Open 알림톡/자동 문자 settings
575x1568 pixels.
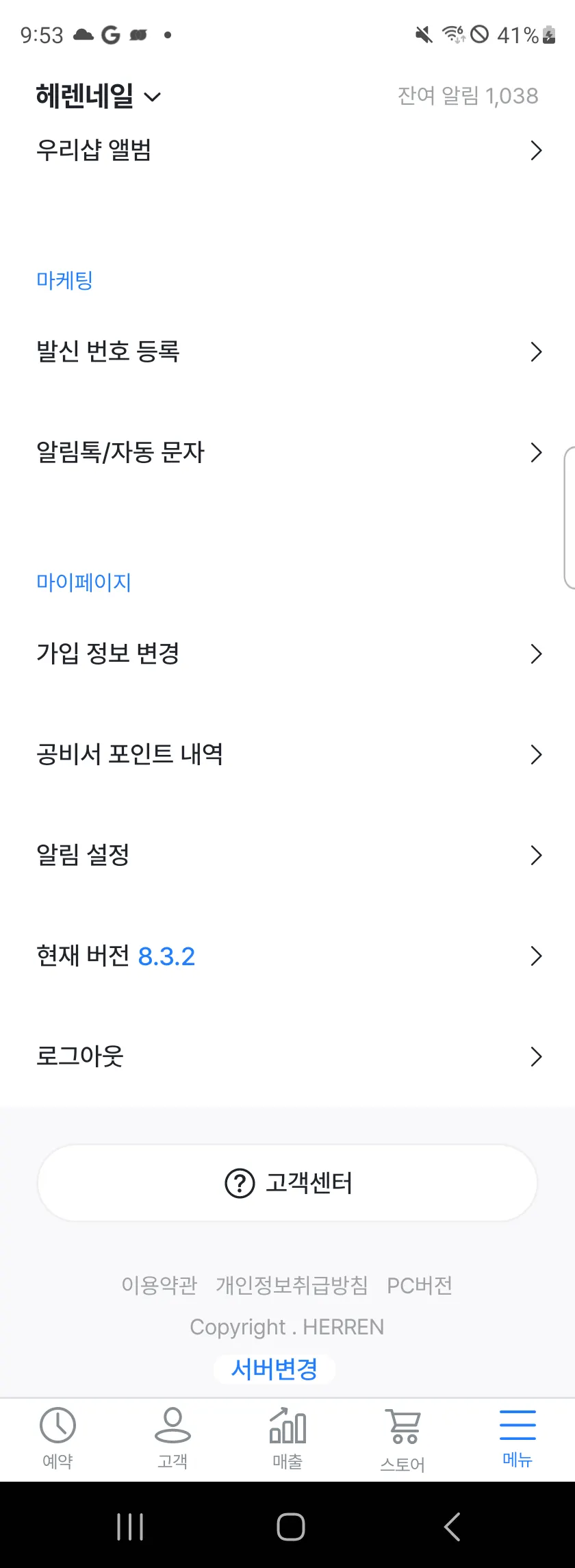pos(287,452)
